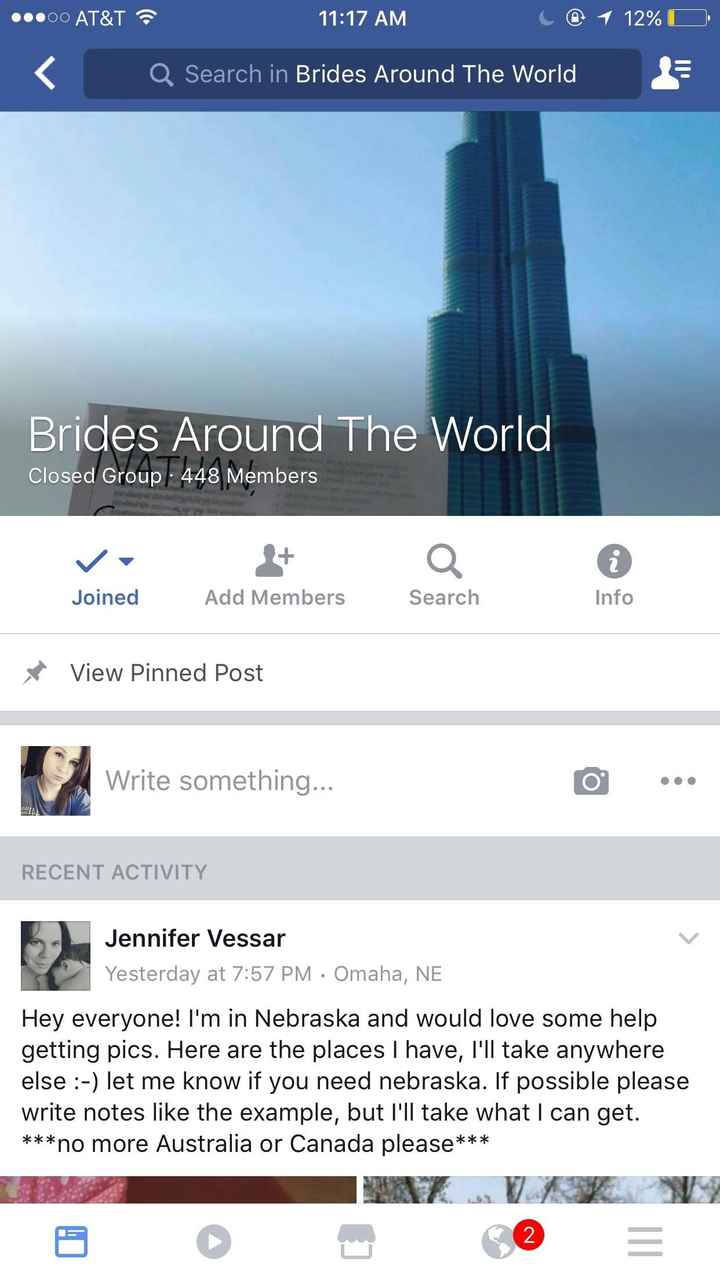View Pinned Post

[x=166, y=673]
